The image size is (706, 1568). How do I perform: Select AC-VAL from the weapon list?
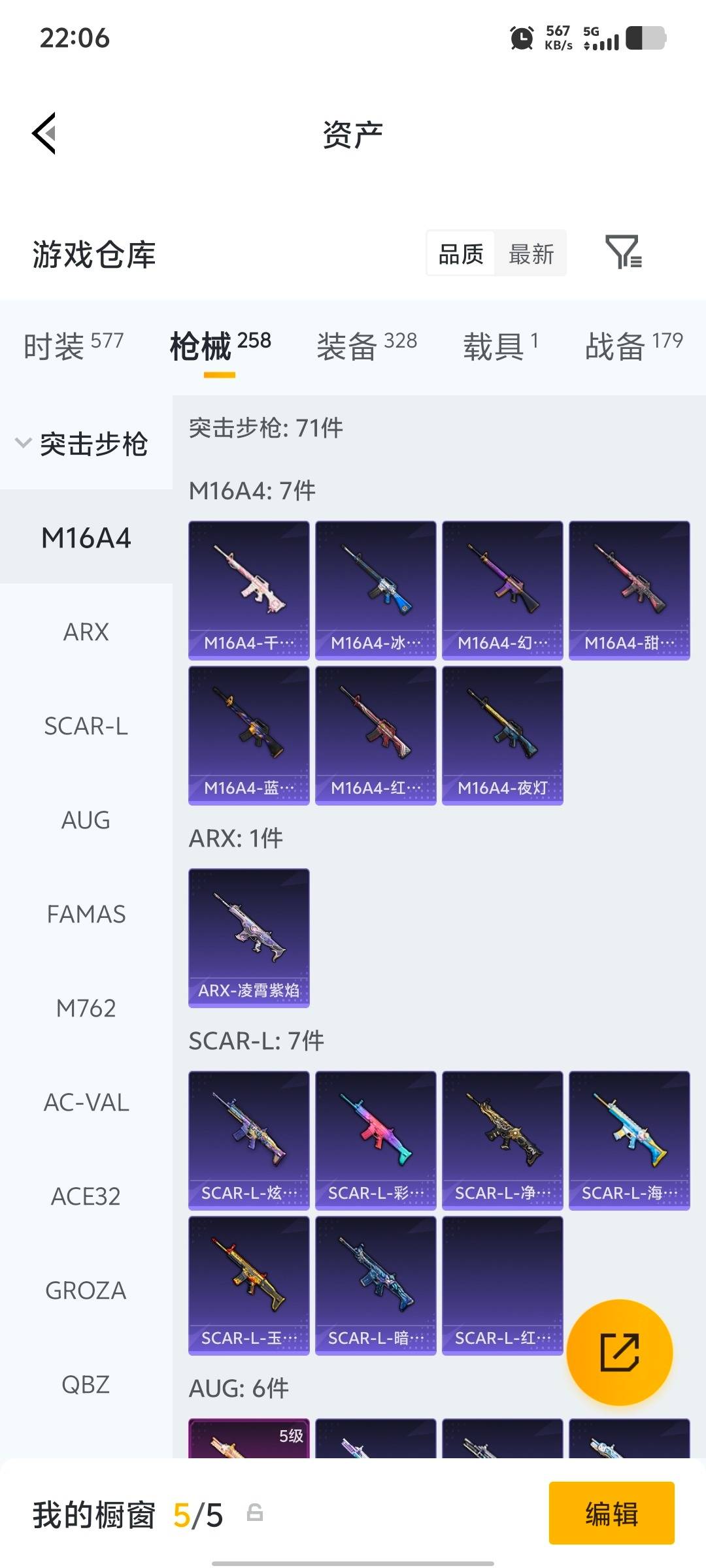[86, 1102]
